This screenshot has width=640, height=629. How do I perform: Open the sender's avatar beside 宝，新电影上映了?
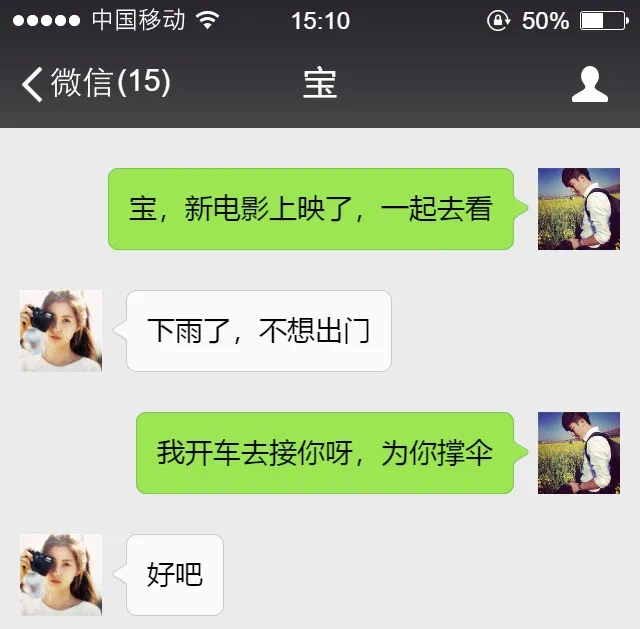[x=578, y=209]
